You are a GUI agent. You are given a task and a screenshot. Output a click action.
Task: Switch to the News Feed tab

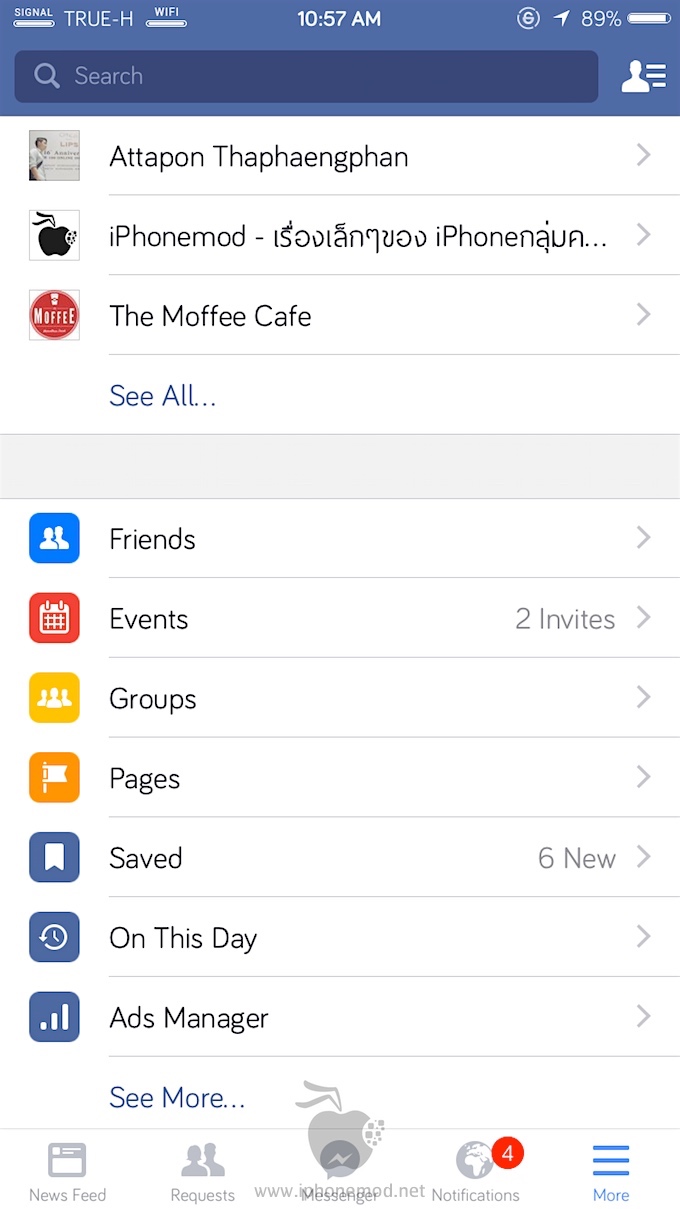pos(67,1172)
